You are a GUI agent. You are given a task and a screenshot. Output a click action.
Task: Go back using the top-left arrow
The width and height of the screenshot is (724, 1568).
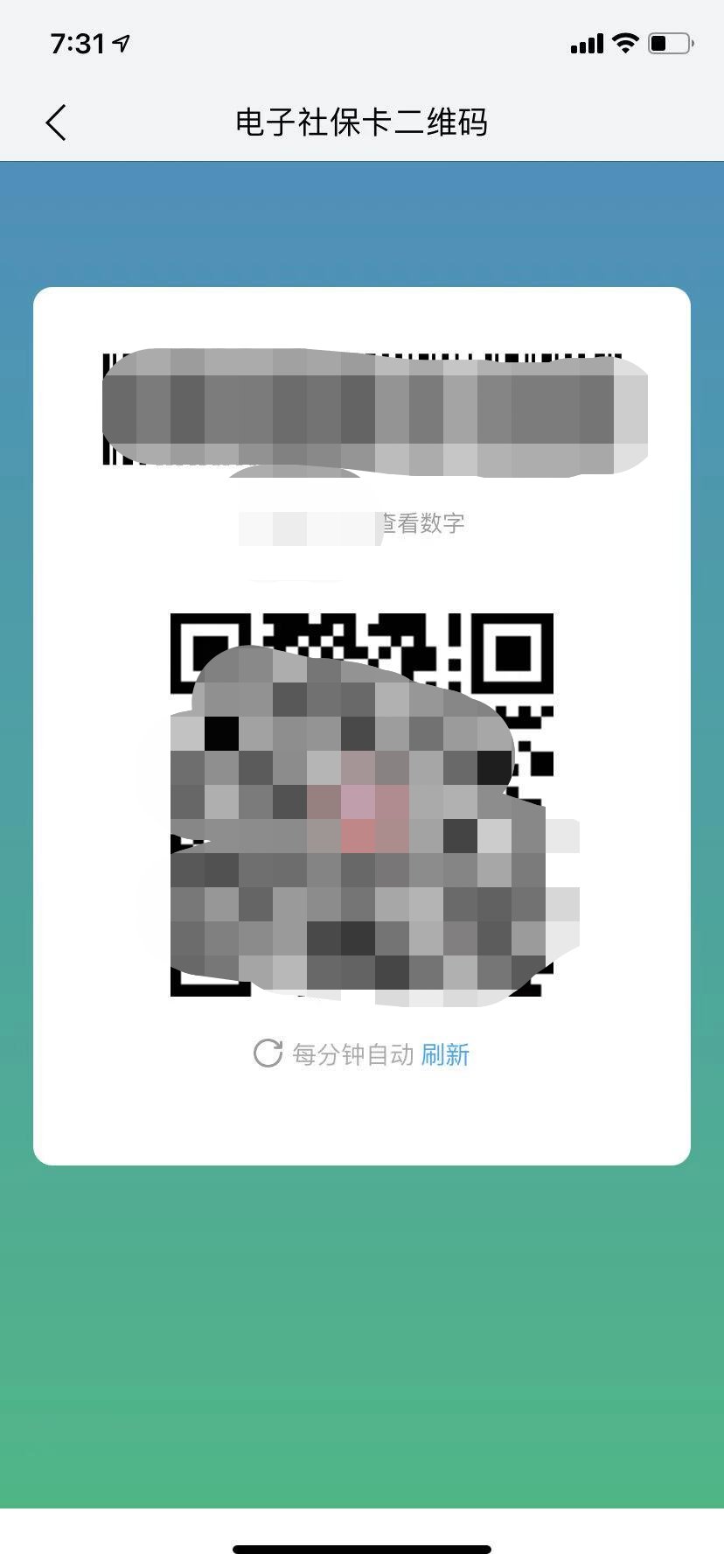(56, 122)
